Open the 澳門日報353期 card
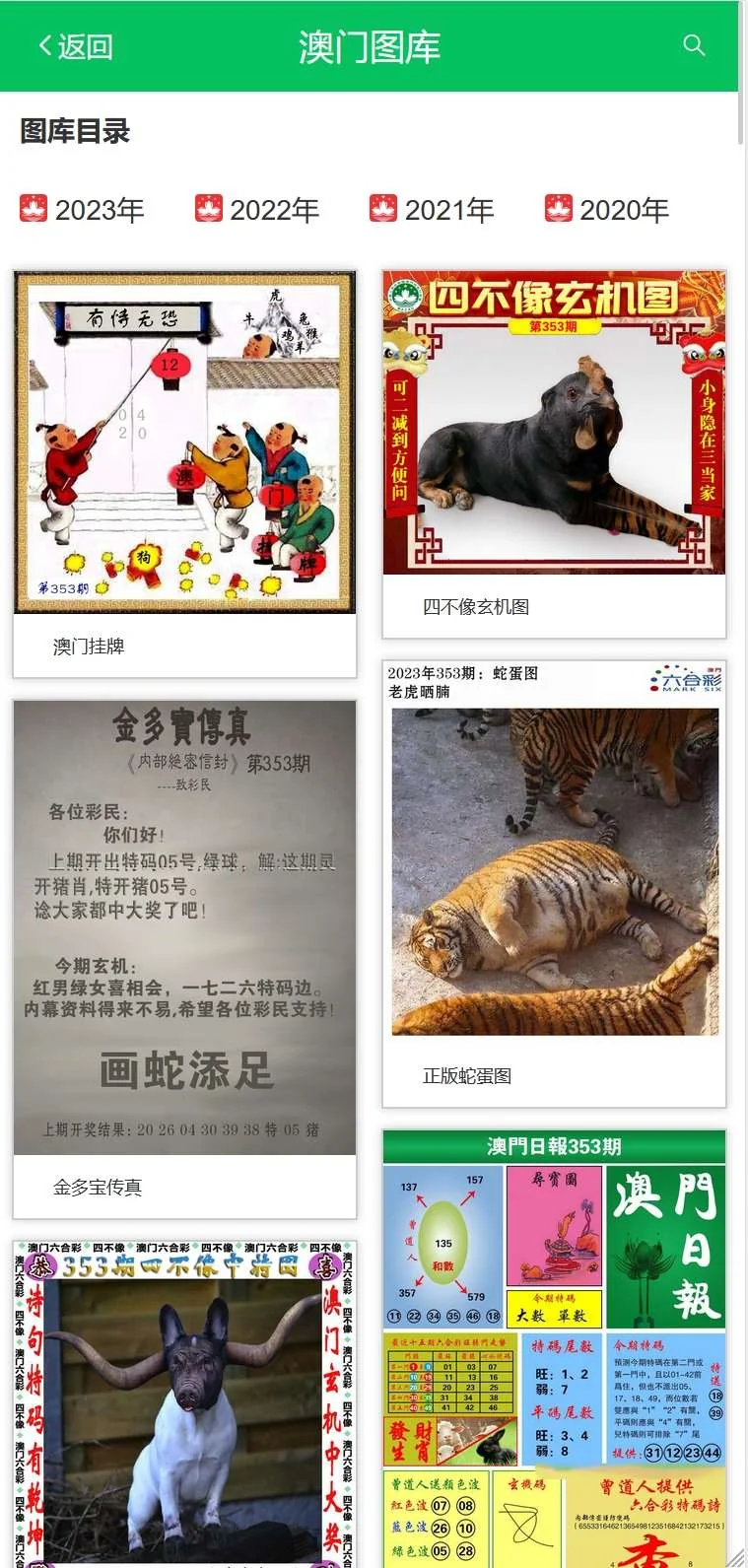The image size is (748, 1568). 554,1340
